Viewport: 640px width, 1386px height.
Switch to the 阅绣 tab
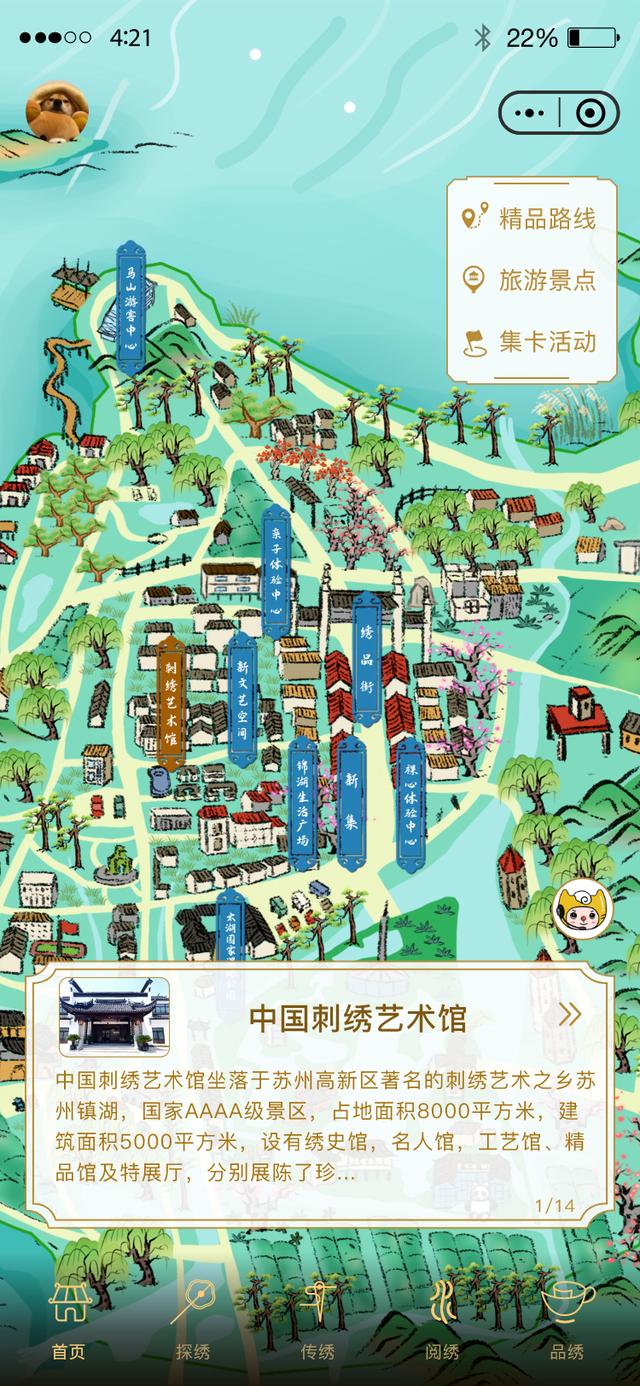click(x=442, y=1322)
